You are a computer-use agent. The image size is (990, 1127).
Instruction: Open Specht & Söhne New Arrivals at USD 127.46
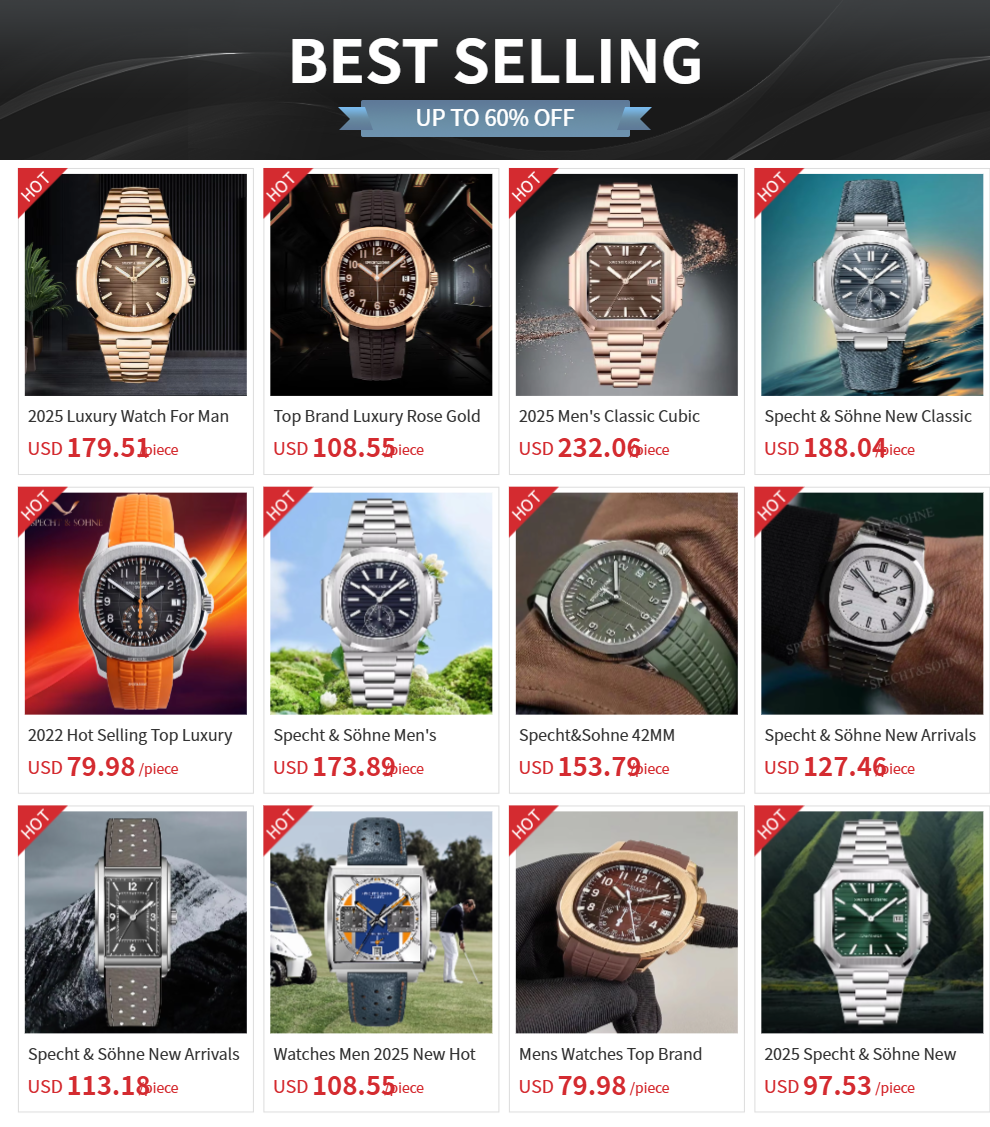872,603
